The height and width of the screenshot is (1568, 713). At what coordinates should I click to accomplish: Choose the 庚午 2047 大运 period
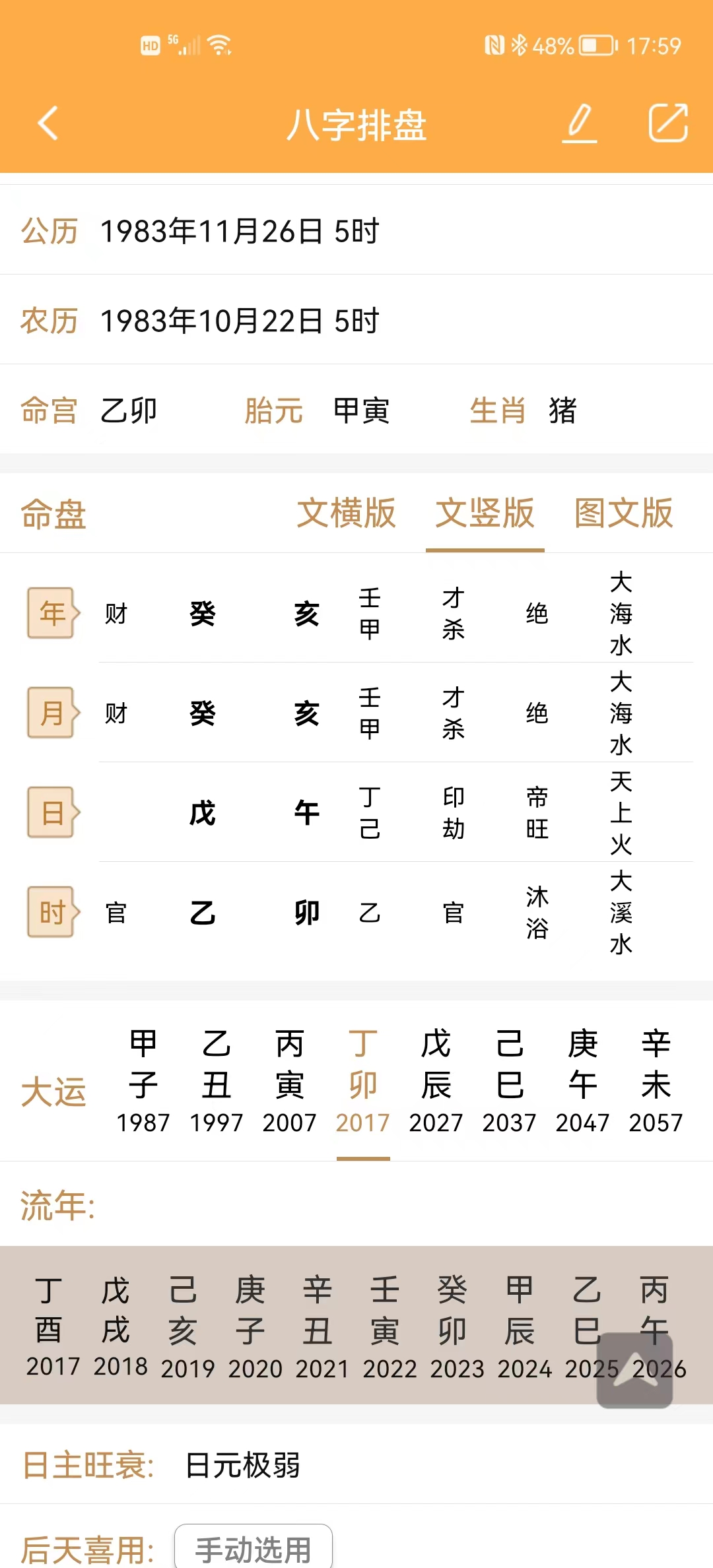583,1082
